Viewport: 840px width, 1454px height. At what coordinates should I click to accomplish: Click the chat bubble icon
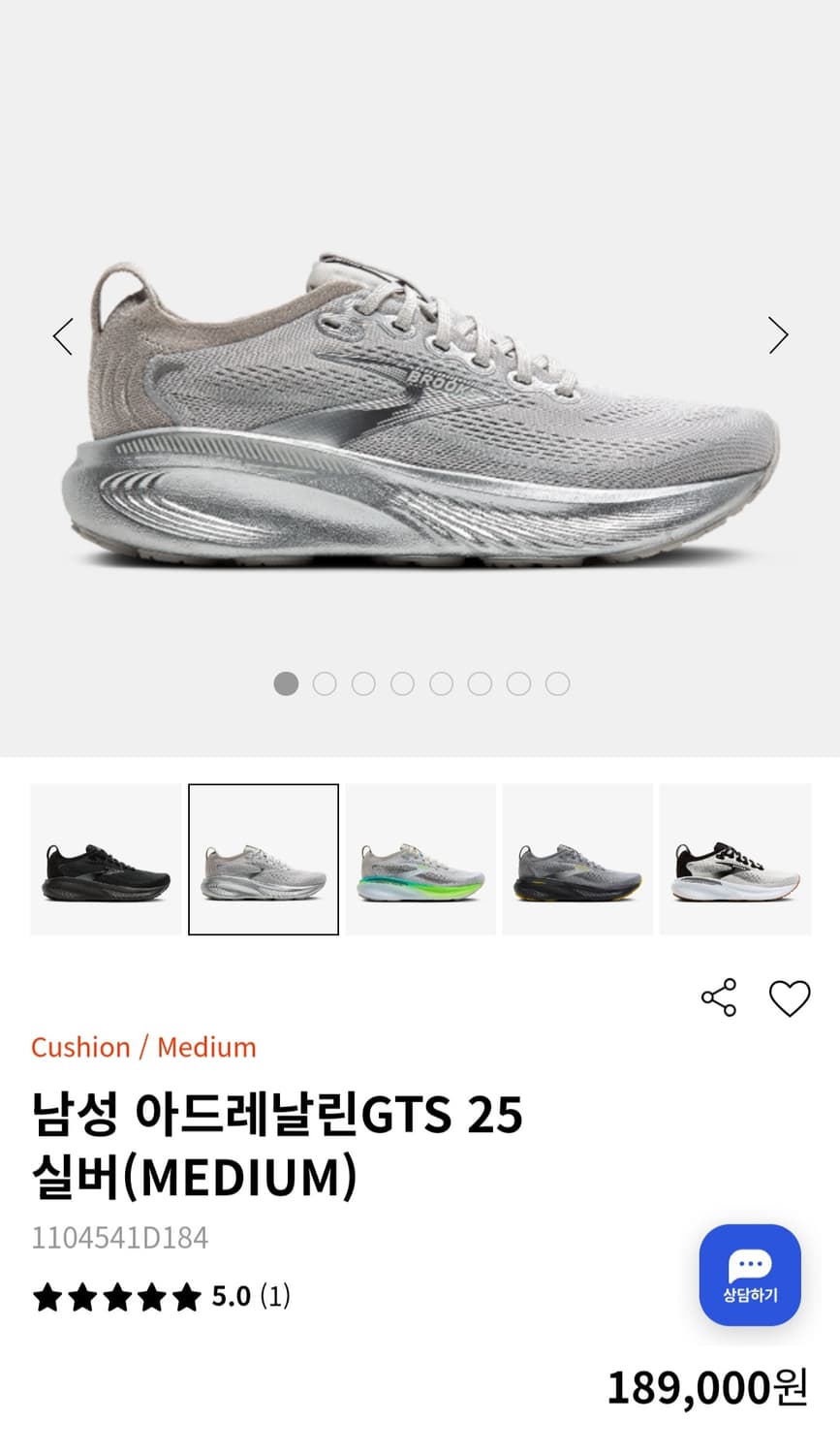(x=749, y=1263)
